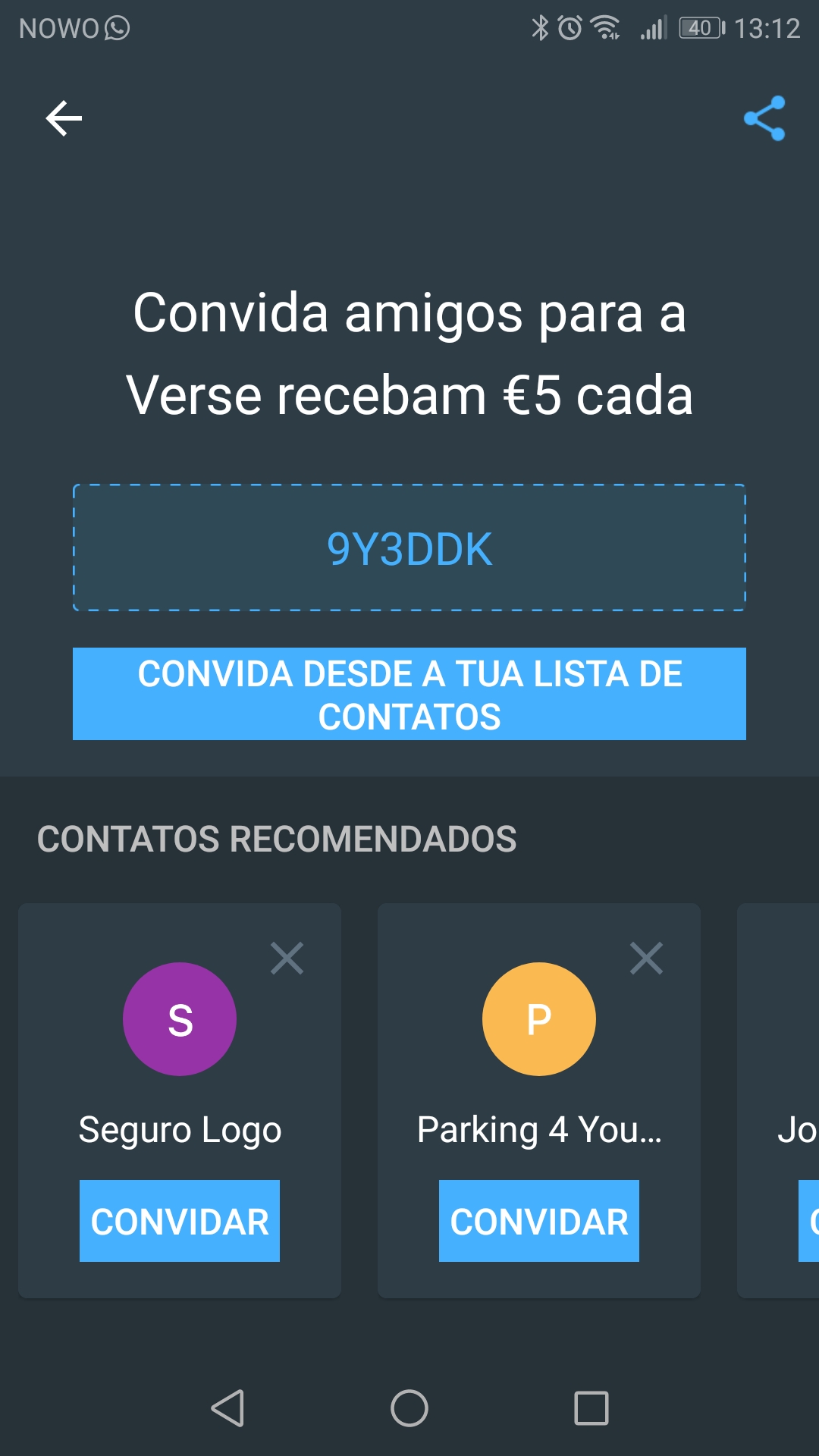
Task: Show recent apps with the square button
Action: pos(591,1408)
